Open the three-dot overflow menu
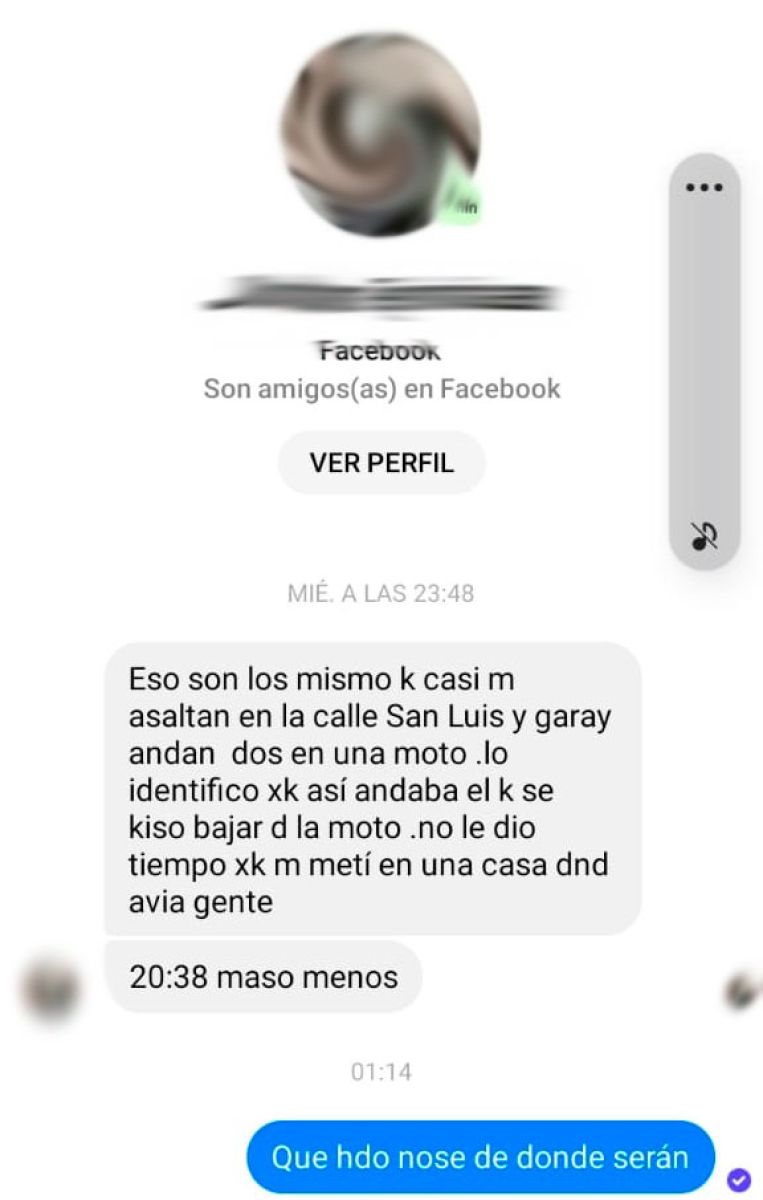This screenshot has height=1200, width=763. click(704, 188)
